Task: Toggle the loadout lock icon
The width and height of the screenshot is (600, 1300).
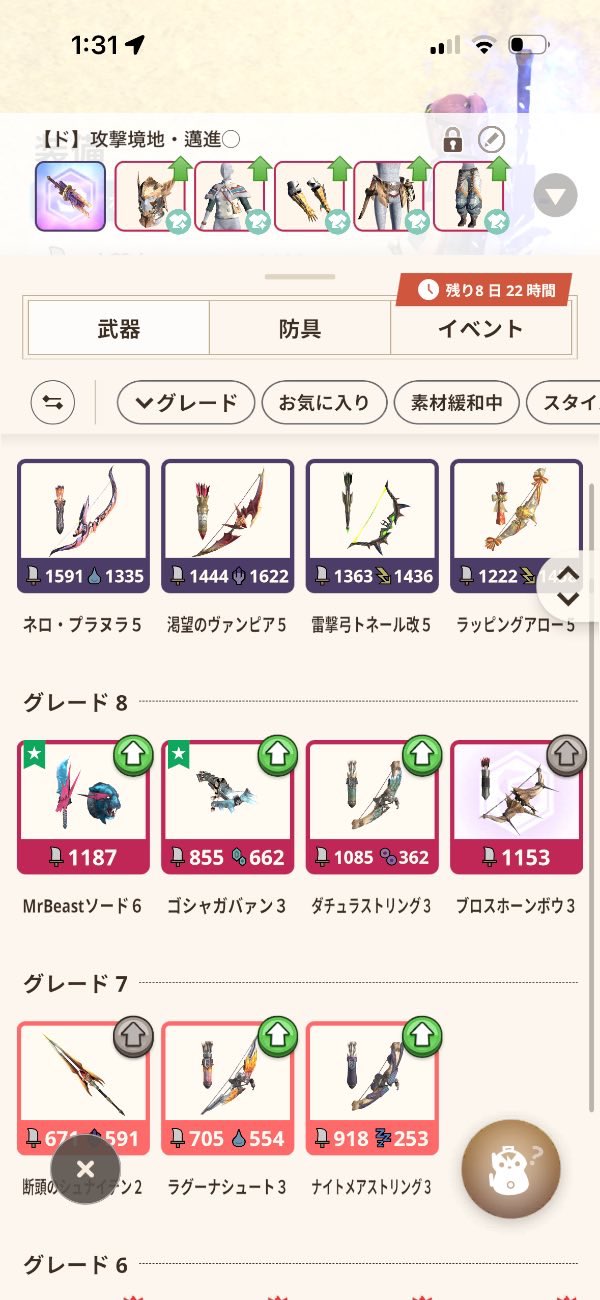Action: (x=453, y=140)
